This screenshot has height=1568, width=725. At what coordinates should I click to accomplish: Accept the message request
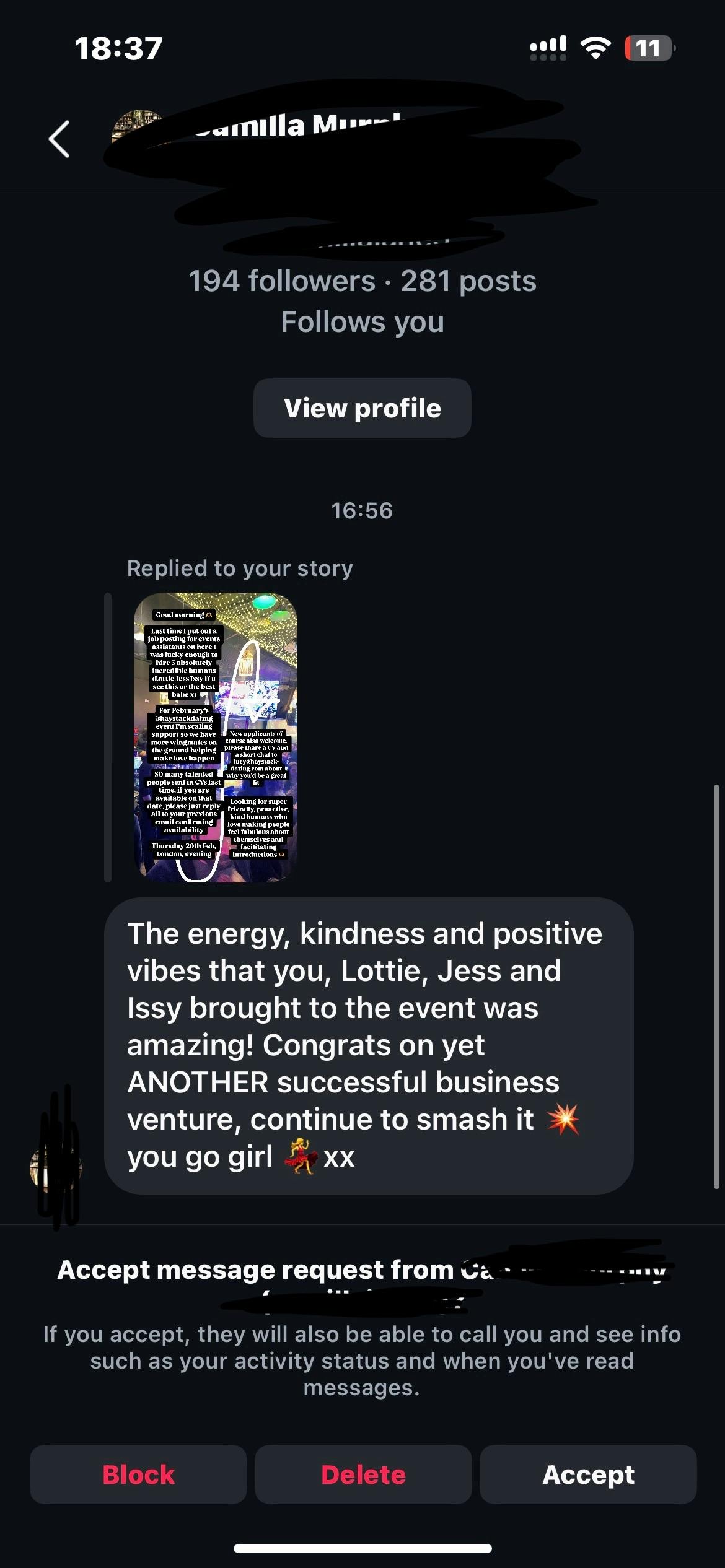(588, 1474)
